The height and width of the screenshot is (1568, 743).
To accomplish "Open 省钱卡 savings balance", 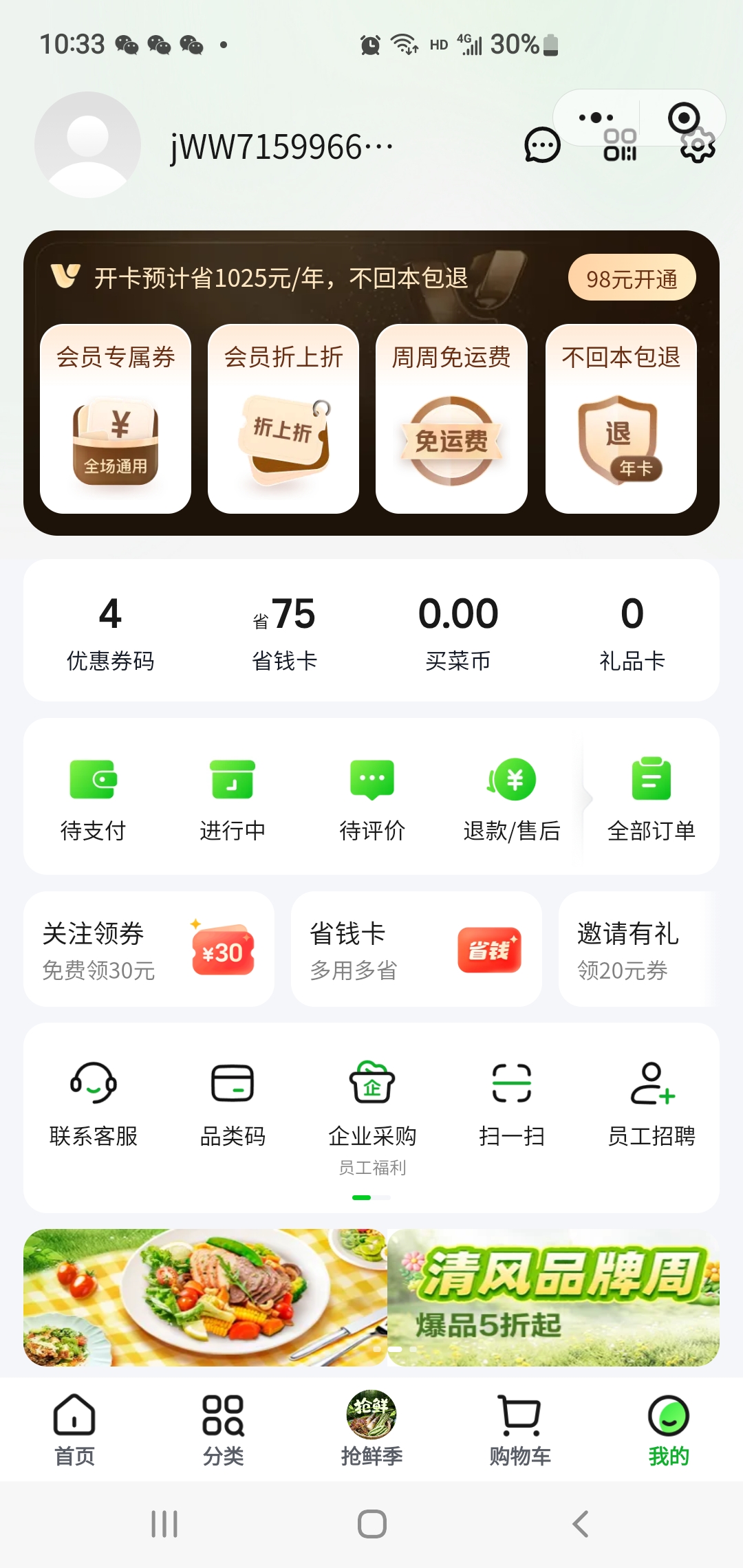I will (284, 631).
